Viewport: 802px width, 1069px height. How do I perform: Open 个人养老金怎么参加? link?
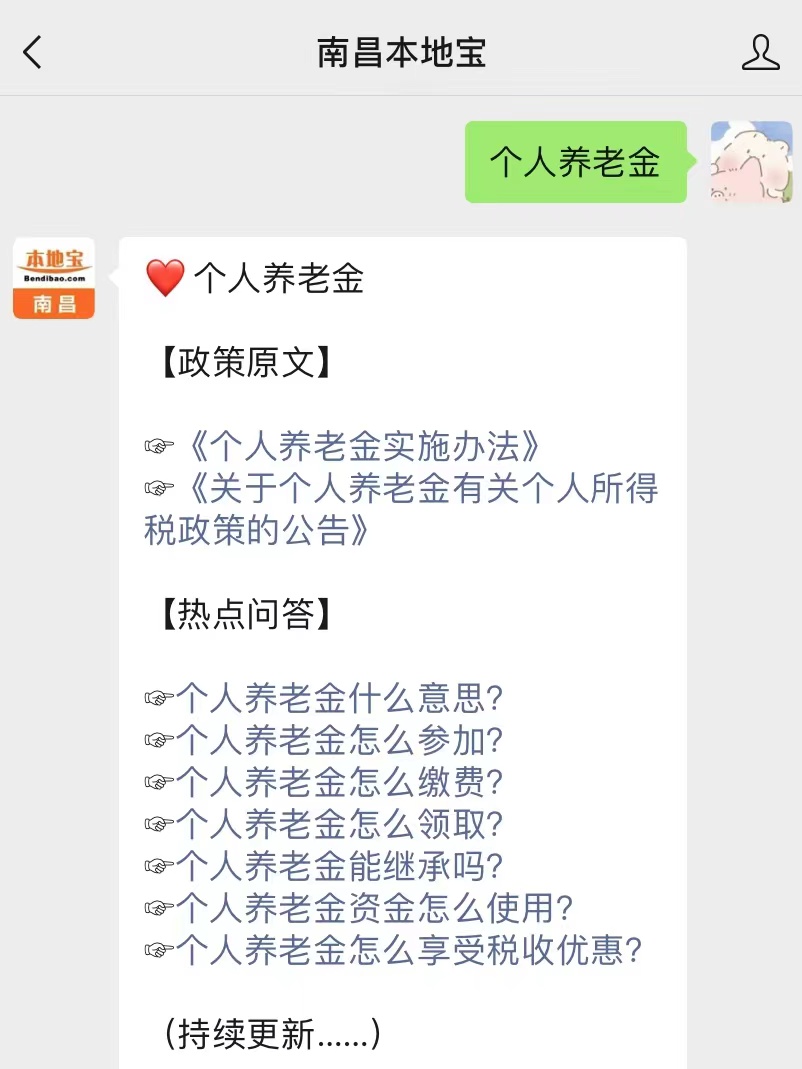tap(340, 740)
